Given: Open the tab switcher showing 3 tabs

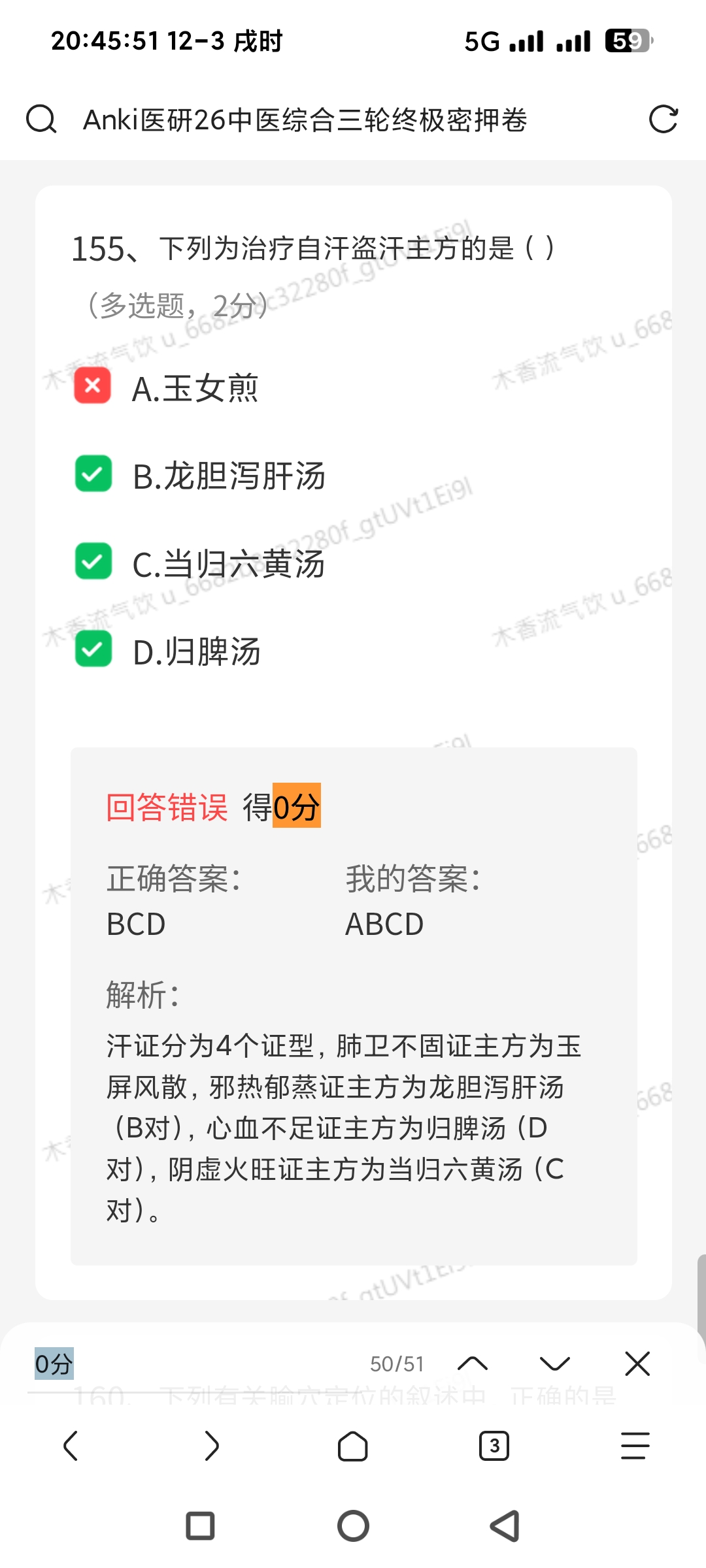Looking at the screenshot, I should coord(494,1446).
